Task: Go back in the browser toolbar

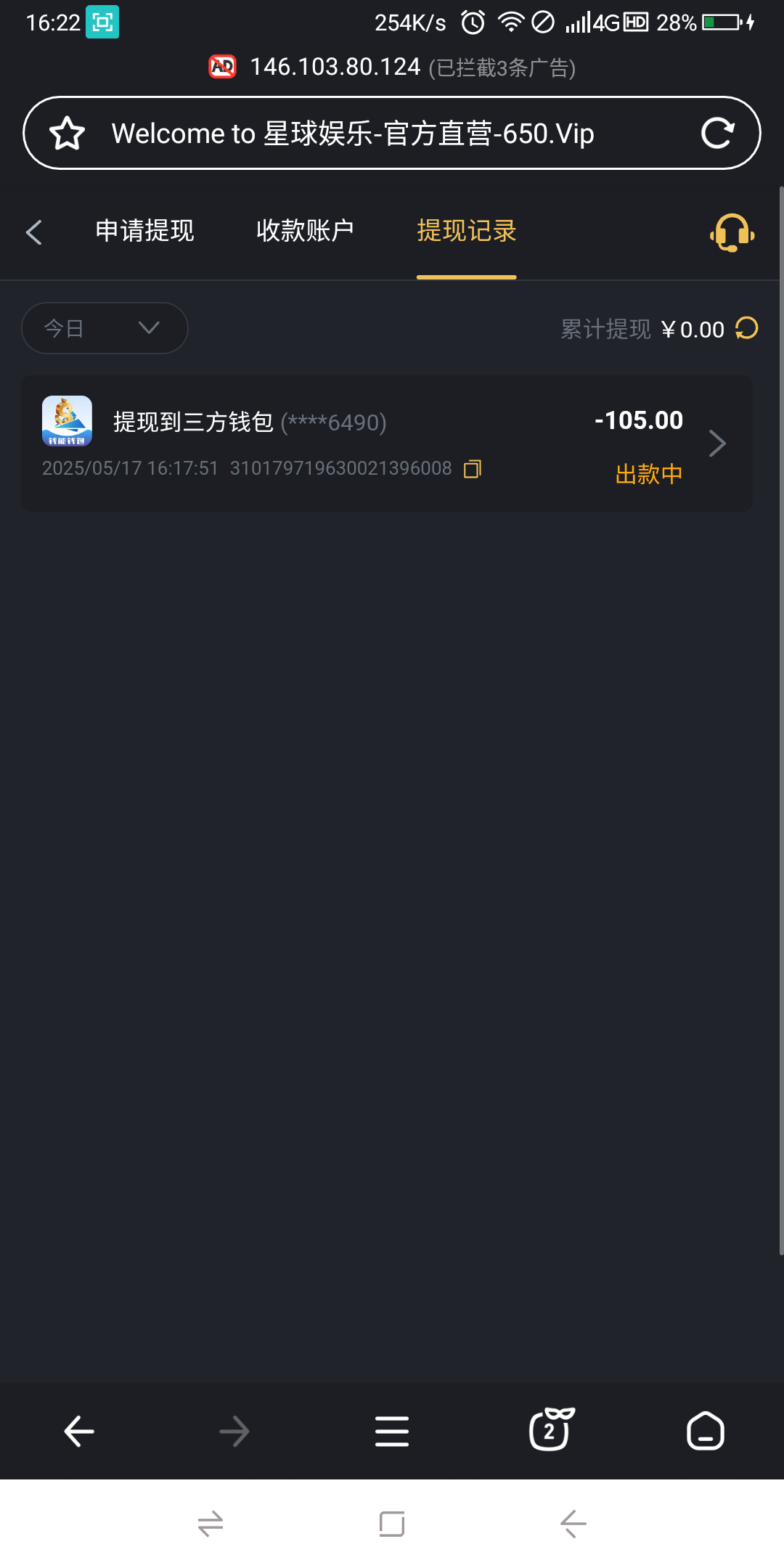Action: (79, 1432)
